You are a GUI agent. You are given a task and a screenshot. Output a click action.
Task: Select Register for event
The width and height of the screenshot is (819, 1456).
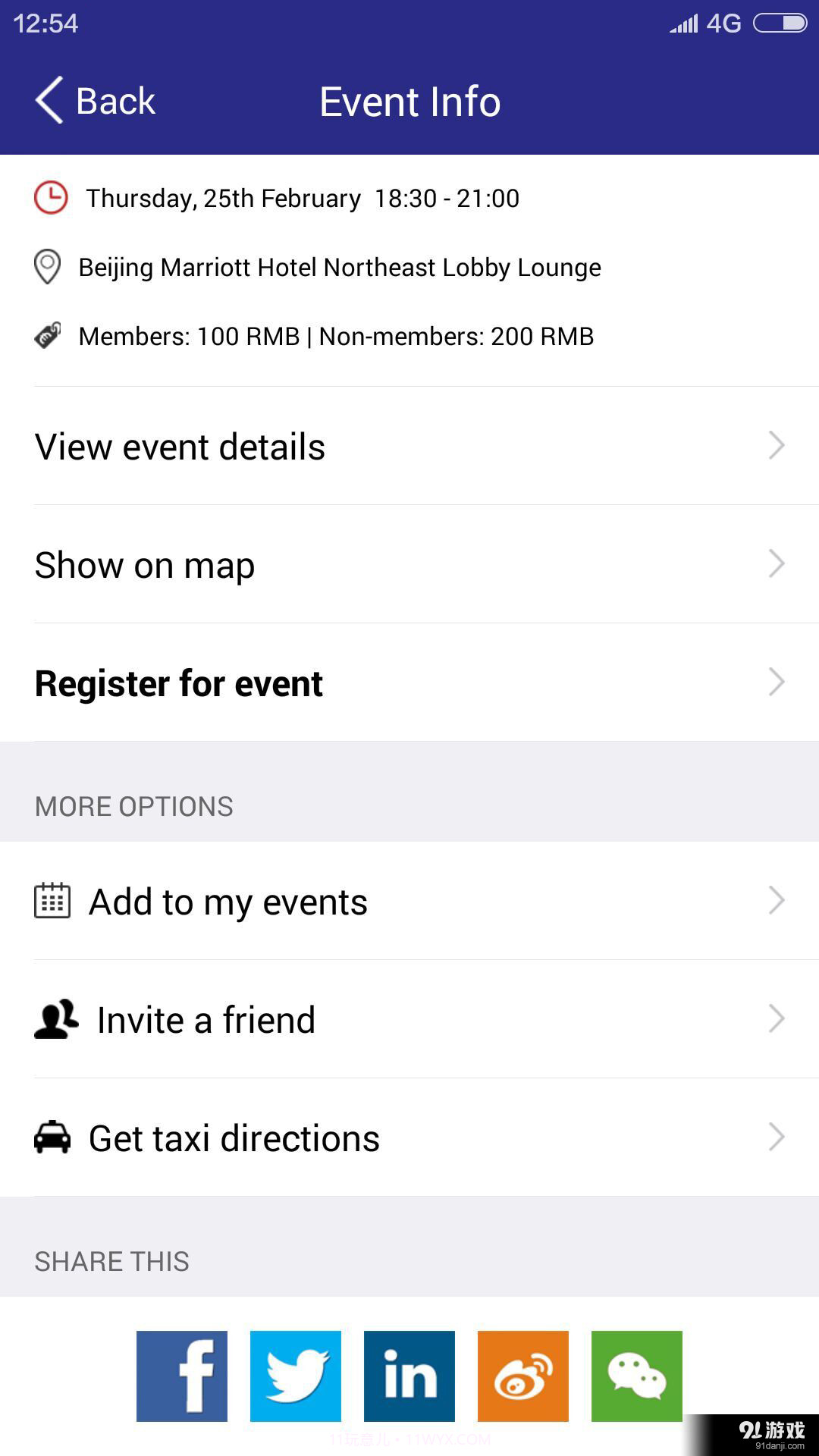pyautogui.click(x=178, y=682)
